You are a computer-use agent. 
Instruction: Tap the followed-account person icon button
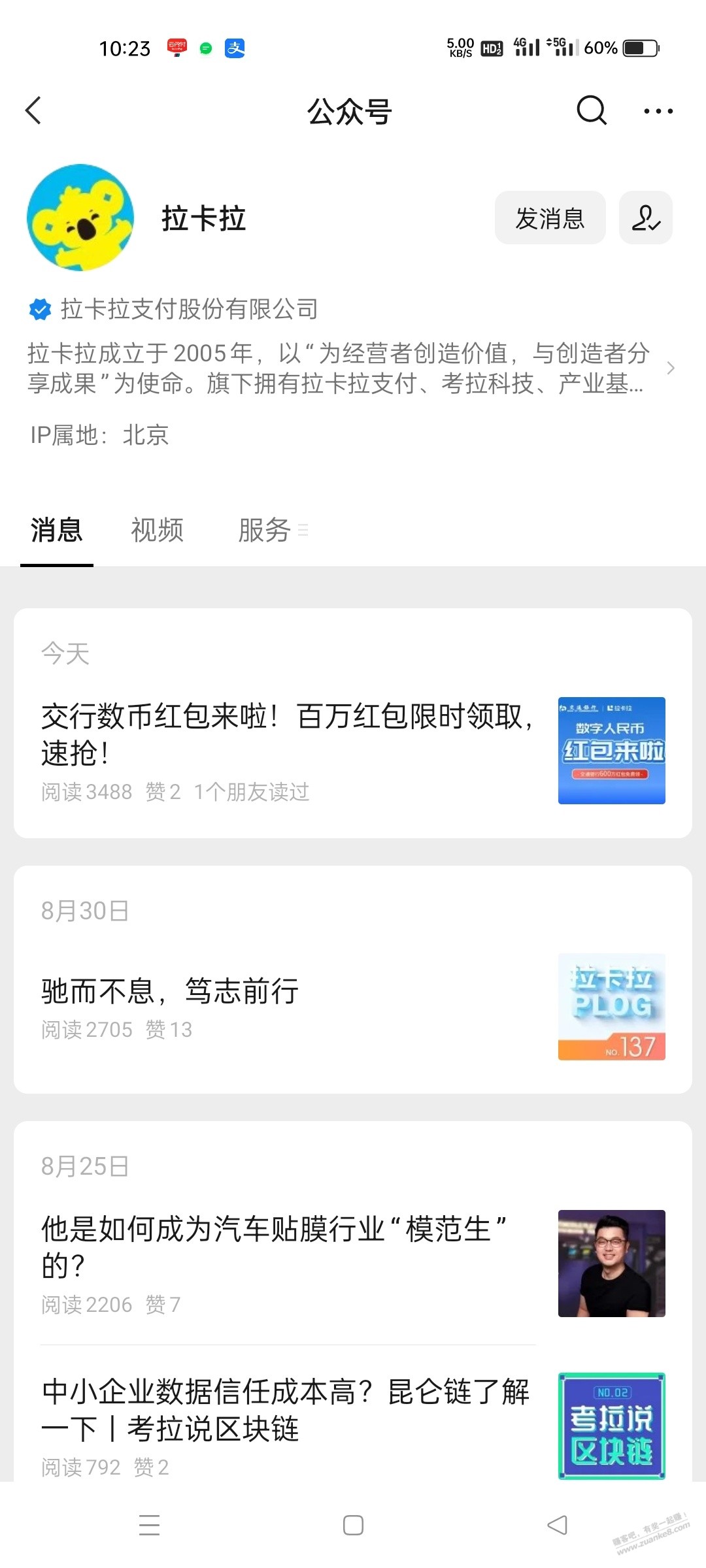point(645,218)
